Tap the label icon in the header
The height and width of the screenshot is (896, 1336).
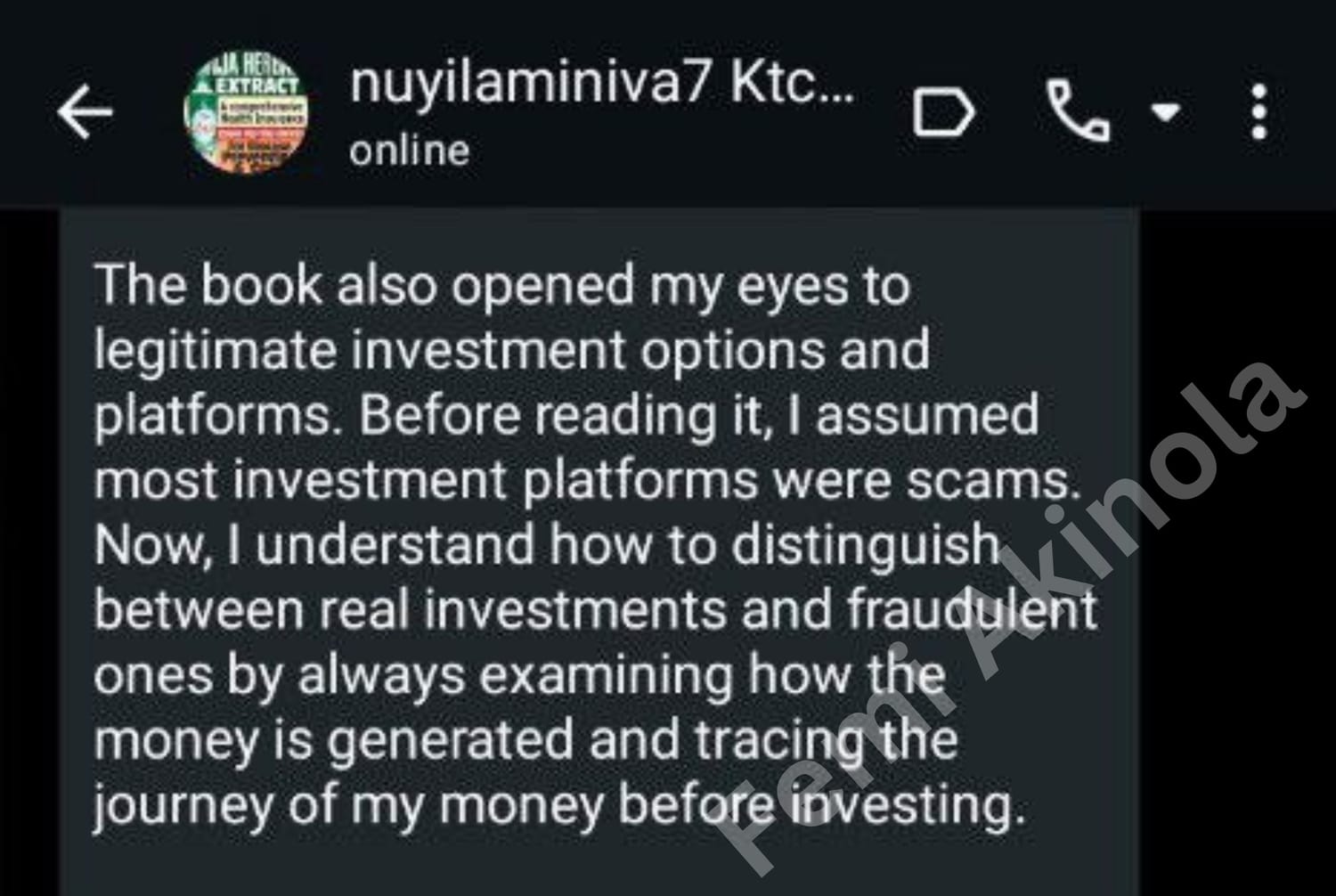[943, 113]
